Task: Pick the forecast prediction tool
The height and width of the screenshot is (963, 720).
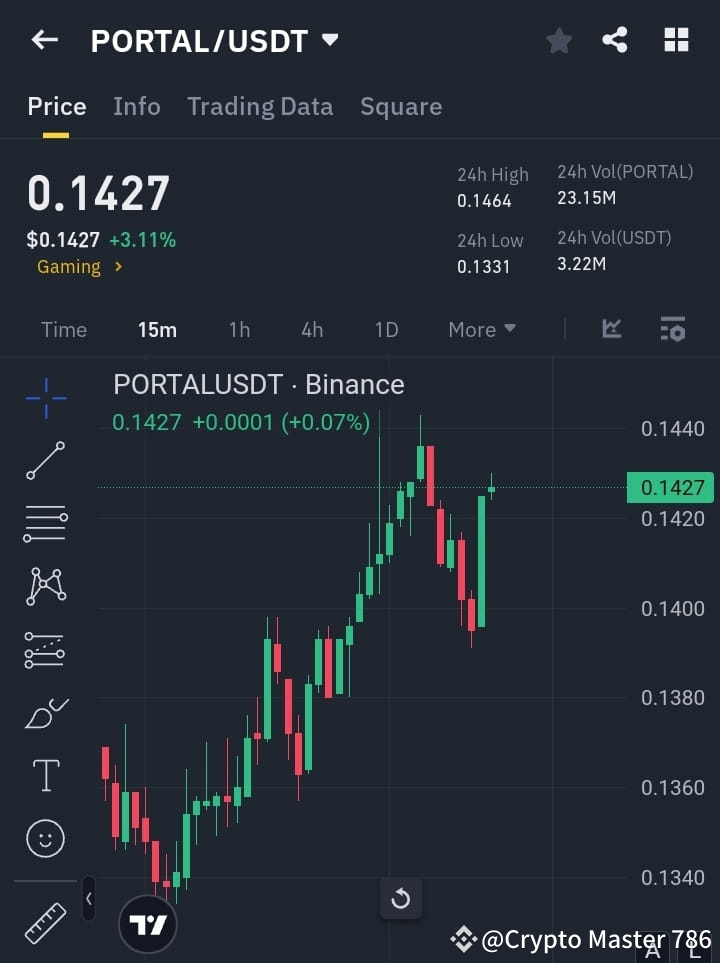Action: [44, 649]
